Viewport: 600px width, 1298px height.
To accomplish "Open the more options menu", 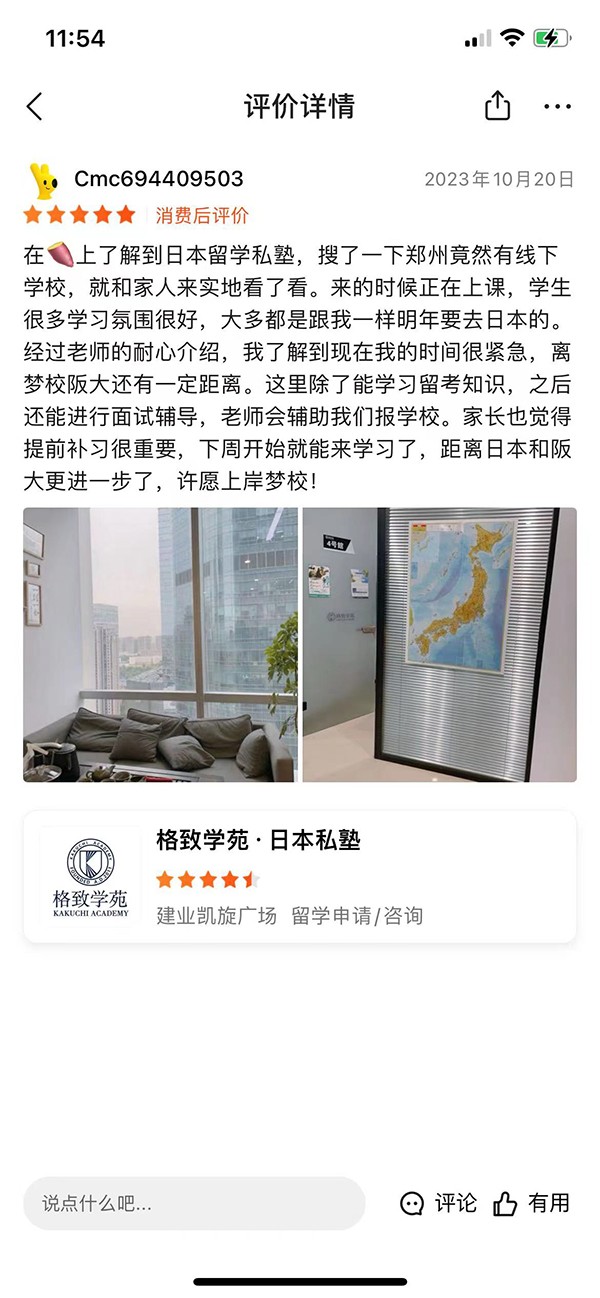I will click(557, 107).
